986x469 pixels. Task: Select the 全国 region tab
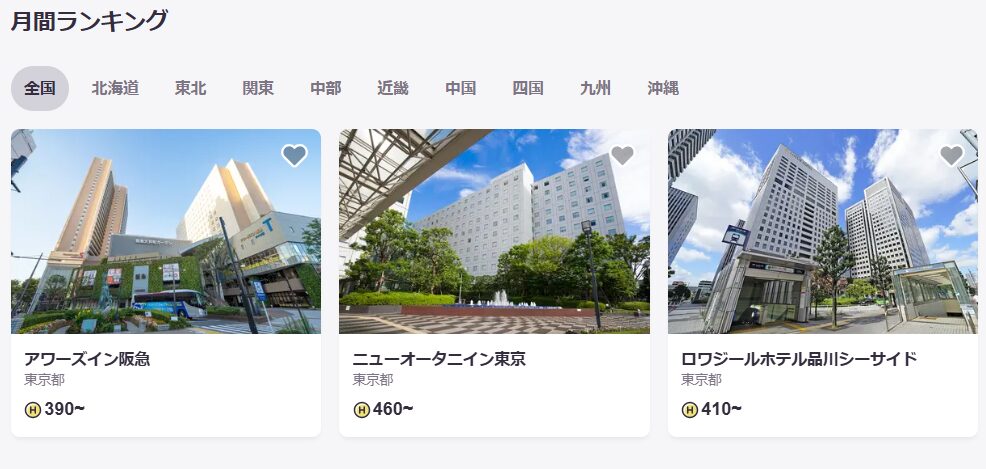coord(40,88)
